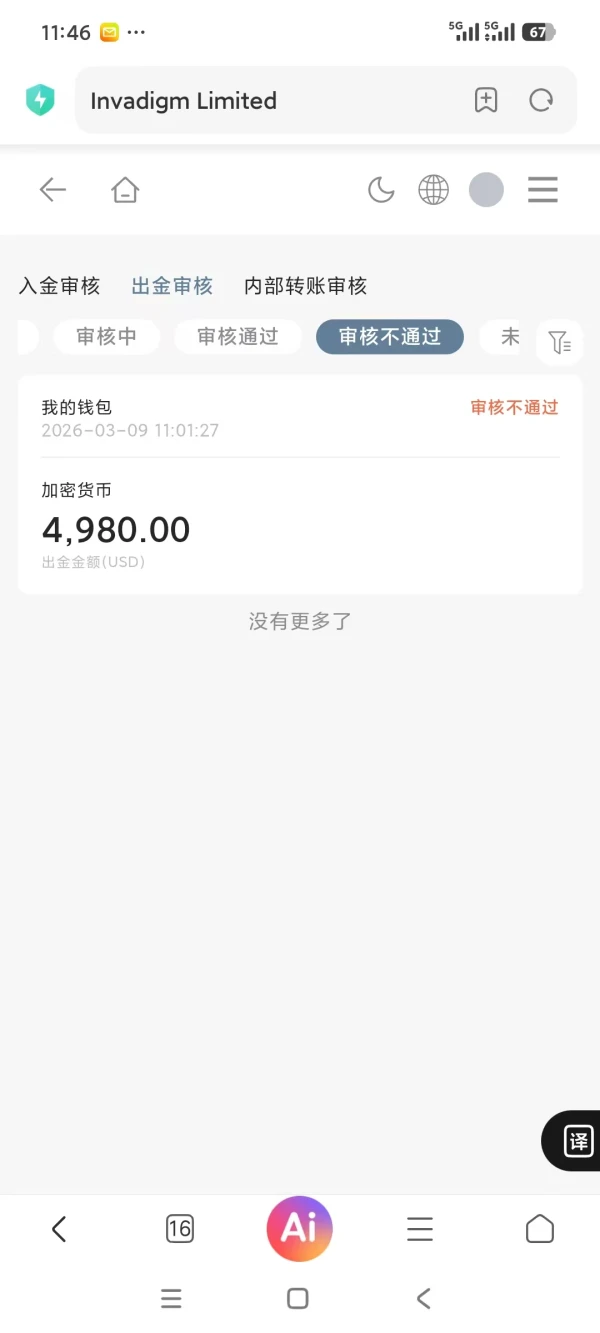Screen dimensions: 600x1333
Task: Bookmark this page in the browser
Action: click(x=486, y=100)
